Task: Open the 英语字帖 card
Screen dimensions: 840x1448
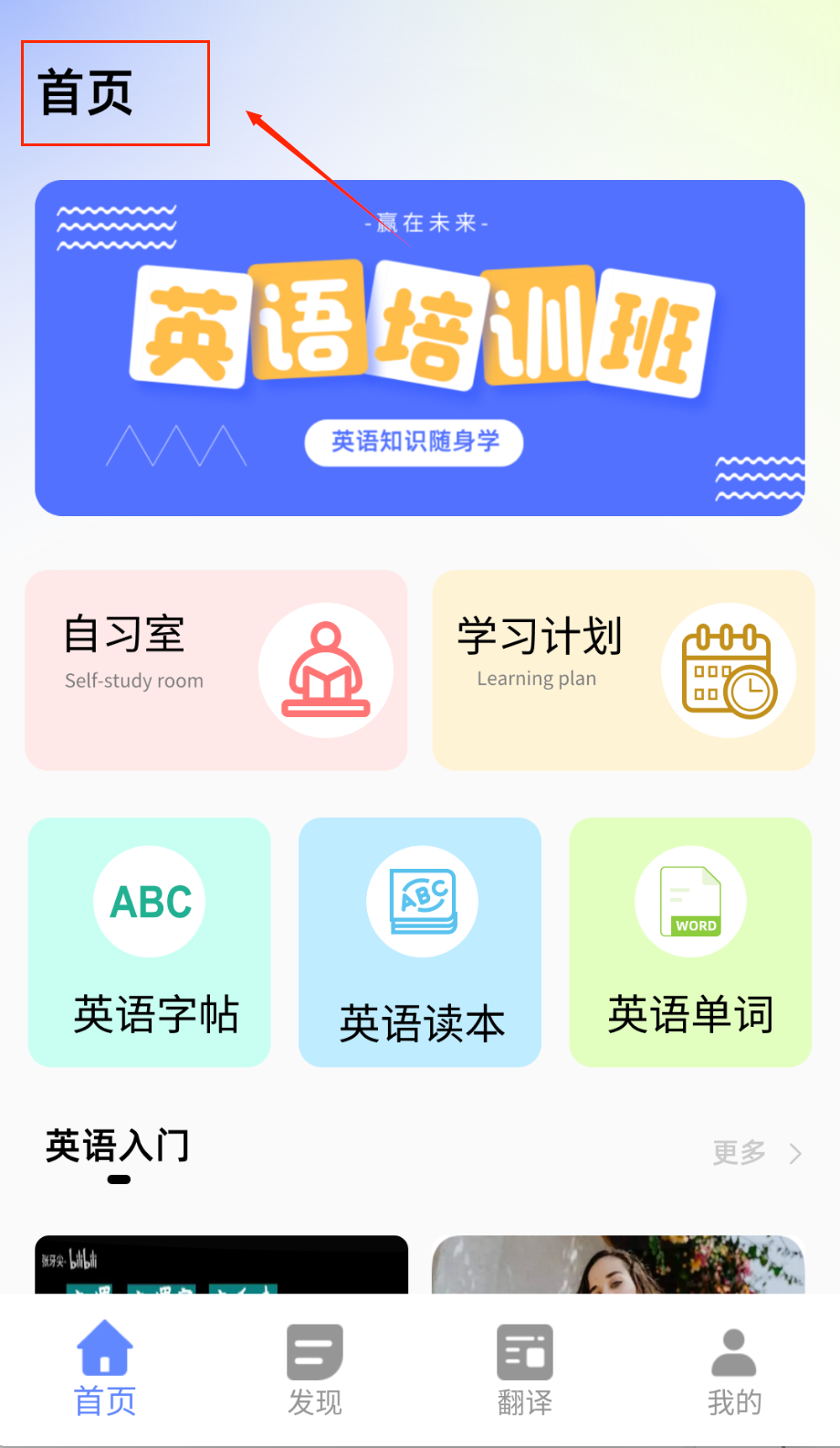Action: [x=150, y=942]
